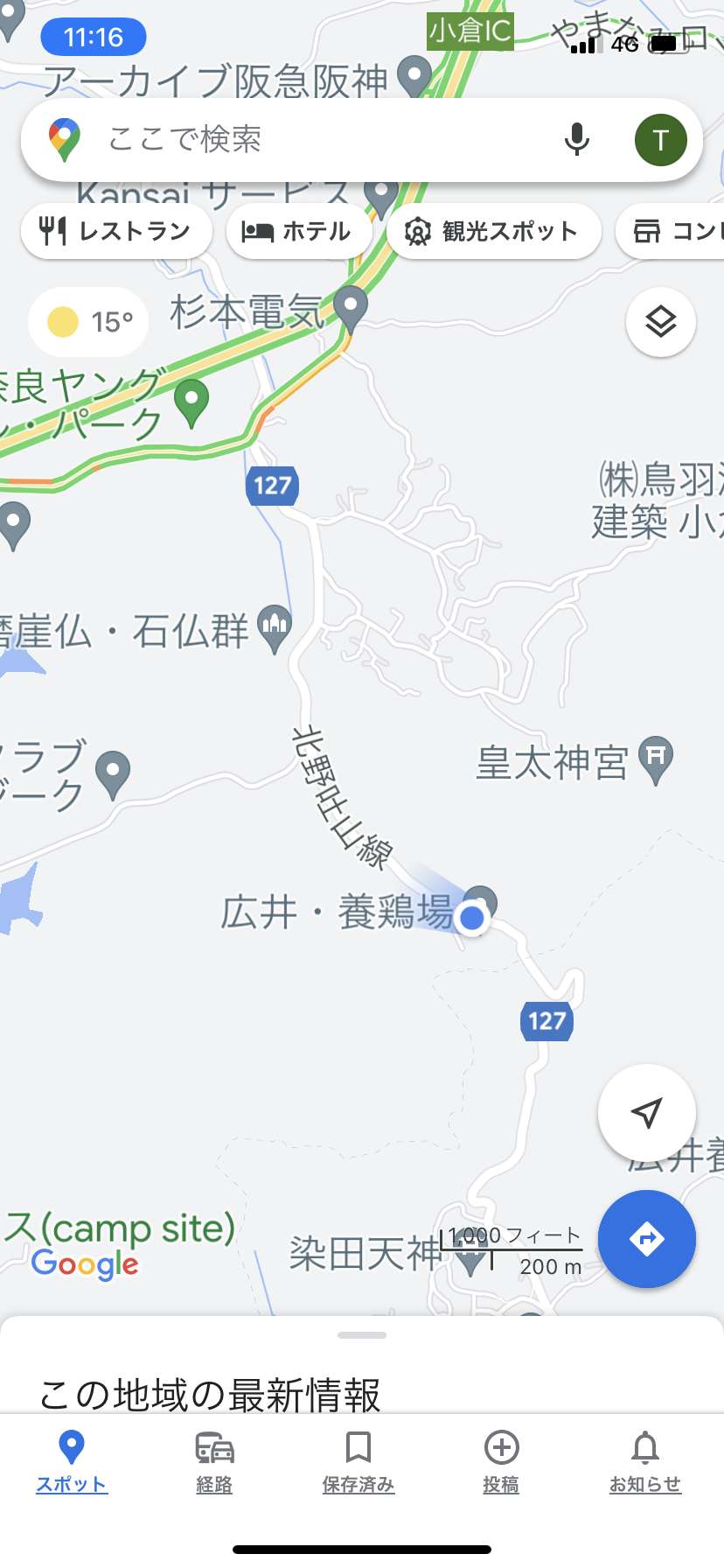Image resolution: width=724 pixels, height=1568 pixels.
Task: Open directions with the blue arrow button
Action: tap(646, 1239)
